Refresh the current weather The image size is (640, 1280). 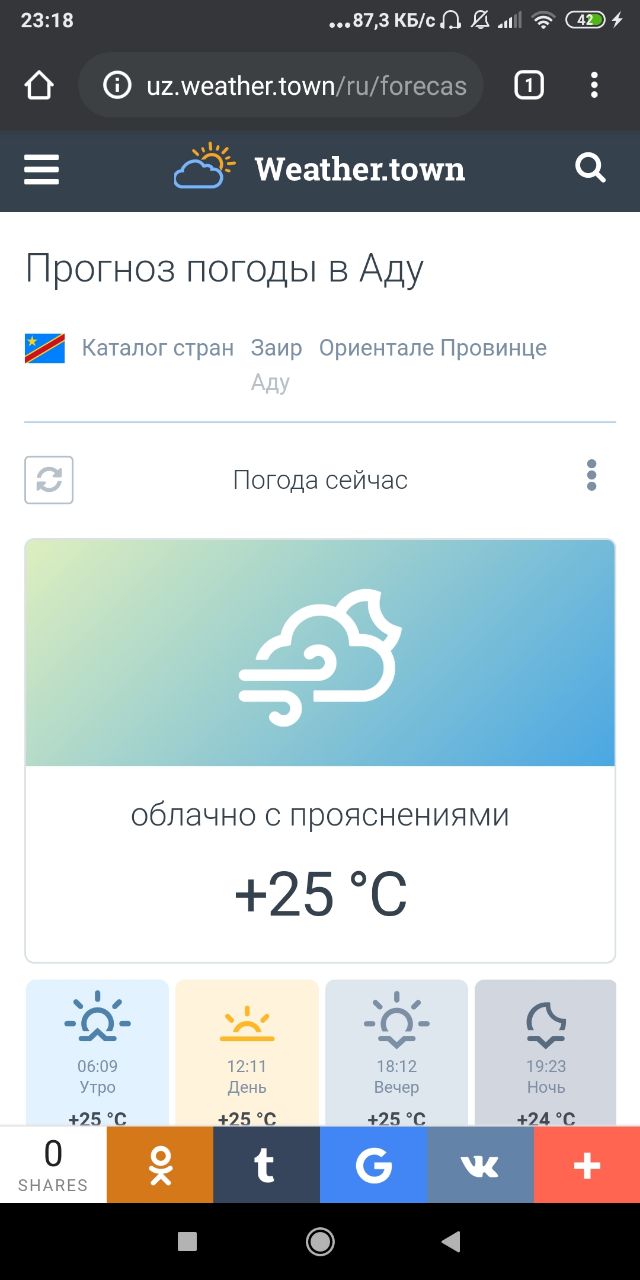tap(49, 480)
